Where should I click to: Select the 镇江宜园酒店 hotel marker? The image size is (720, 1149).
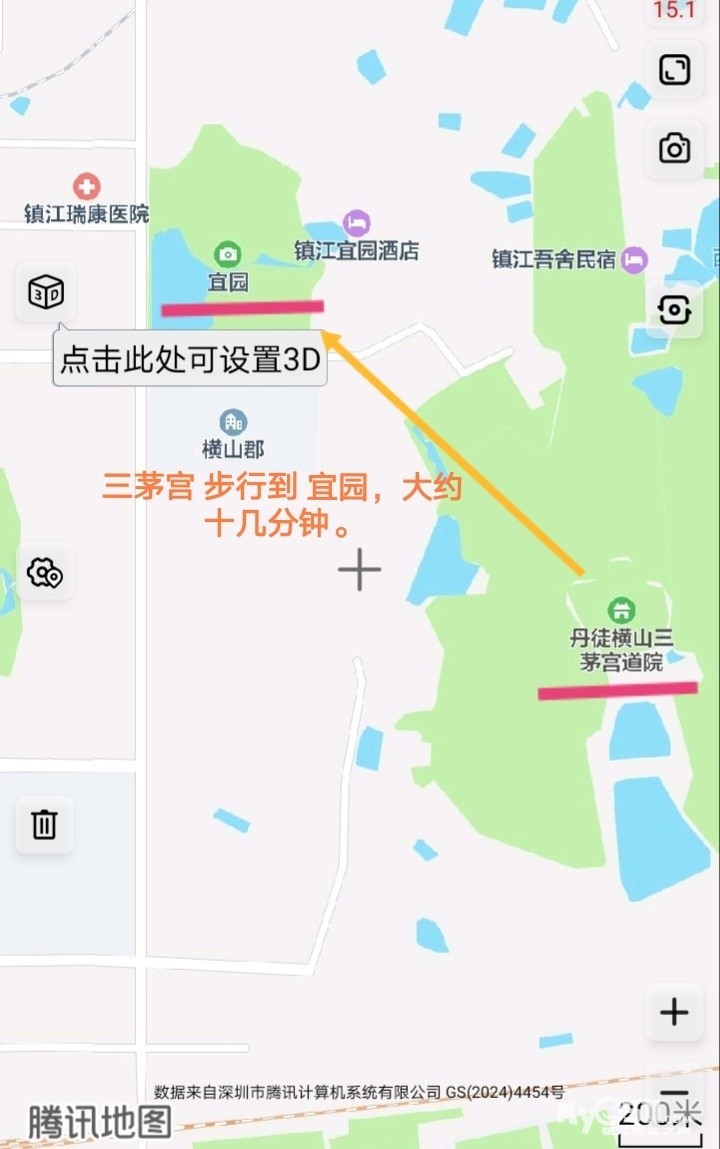pos(356,222)
